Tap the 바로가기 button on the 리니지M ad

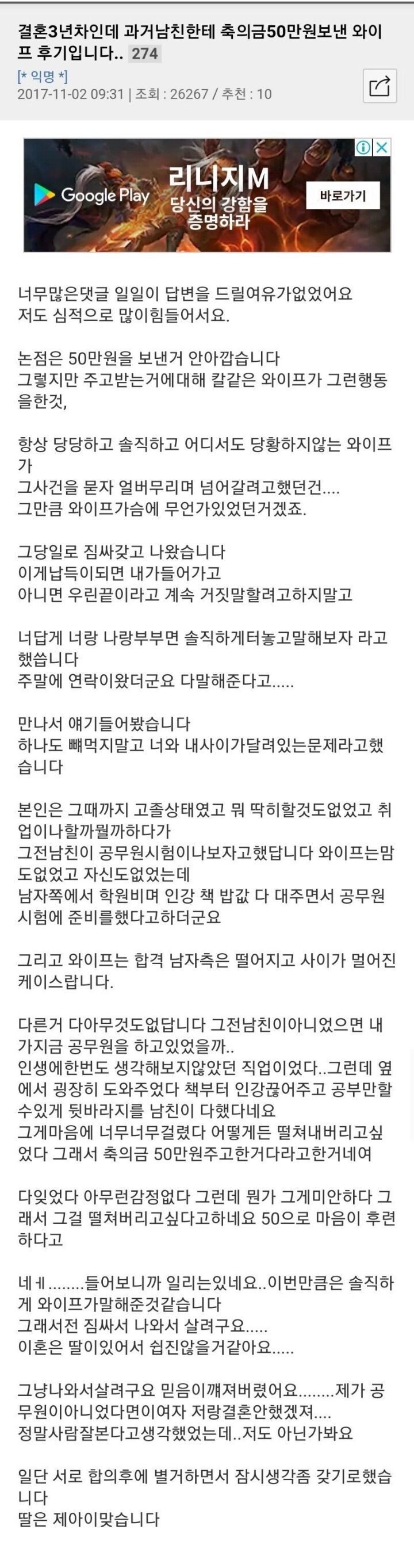coord(343,196)
